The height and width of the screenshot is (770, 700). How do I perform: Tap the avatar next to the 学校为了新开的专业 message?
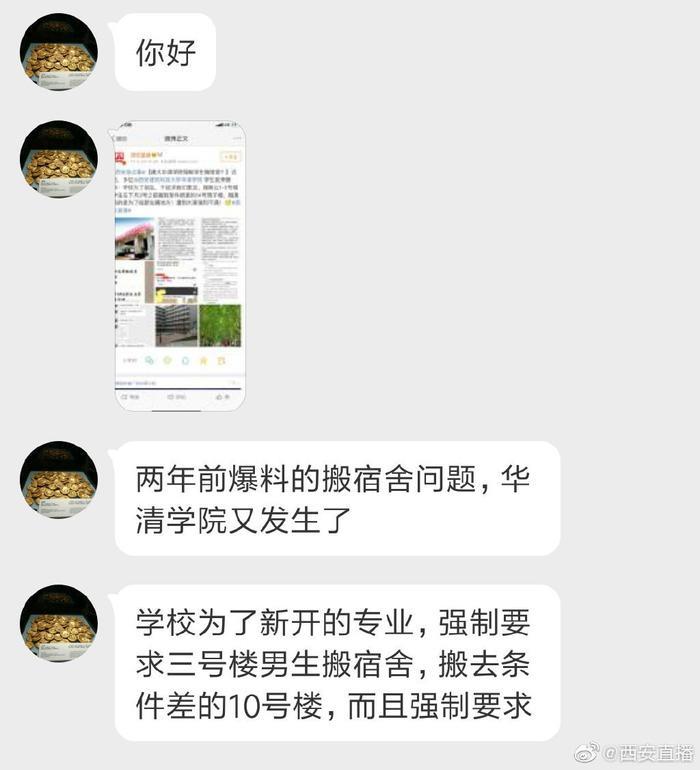click(x=59, y=623)
